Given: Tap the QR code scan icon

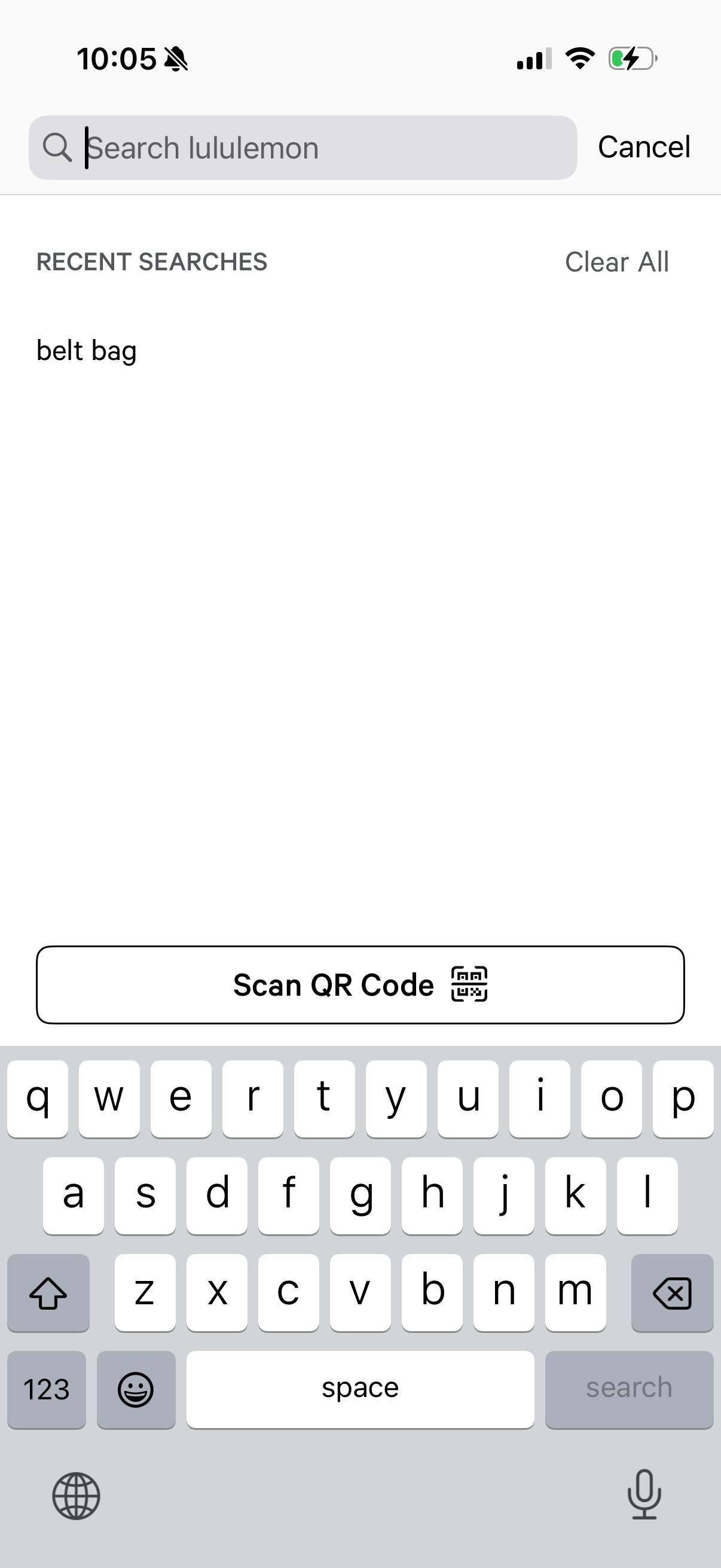Looking at the screenshot, I should [x=471, y=984].
